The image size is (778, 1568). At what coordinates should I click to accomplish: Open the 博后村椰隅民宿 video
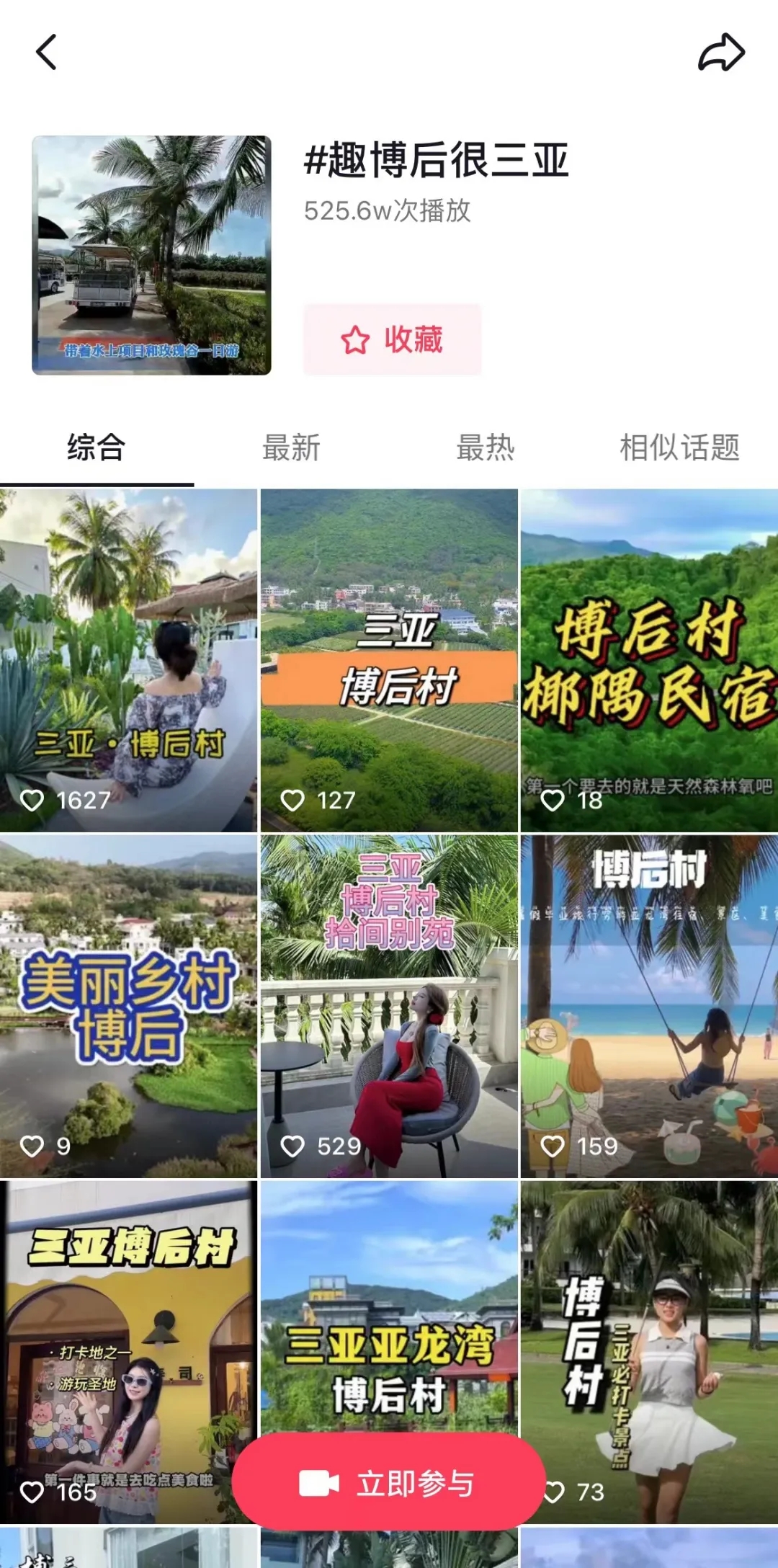pos(649,660)
